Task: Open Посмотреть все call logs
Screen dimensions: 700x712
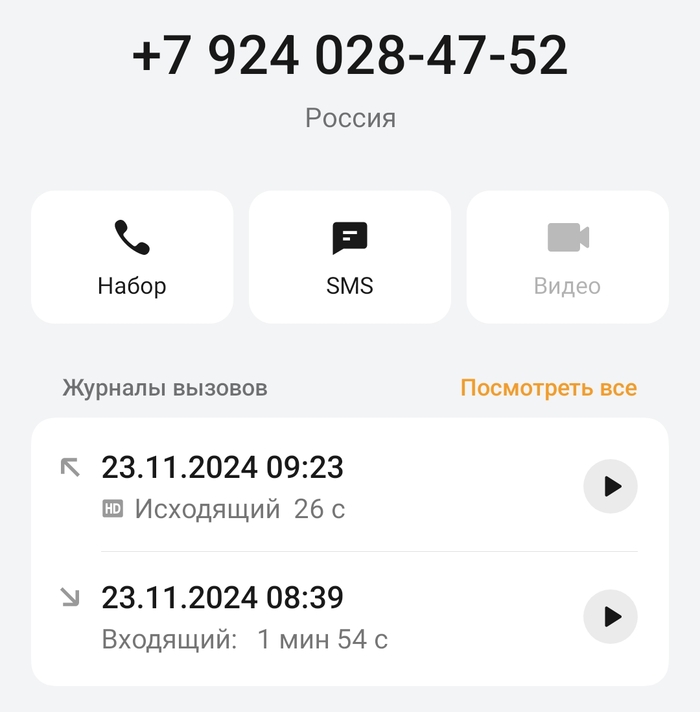Action: click(548, 388)
